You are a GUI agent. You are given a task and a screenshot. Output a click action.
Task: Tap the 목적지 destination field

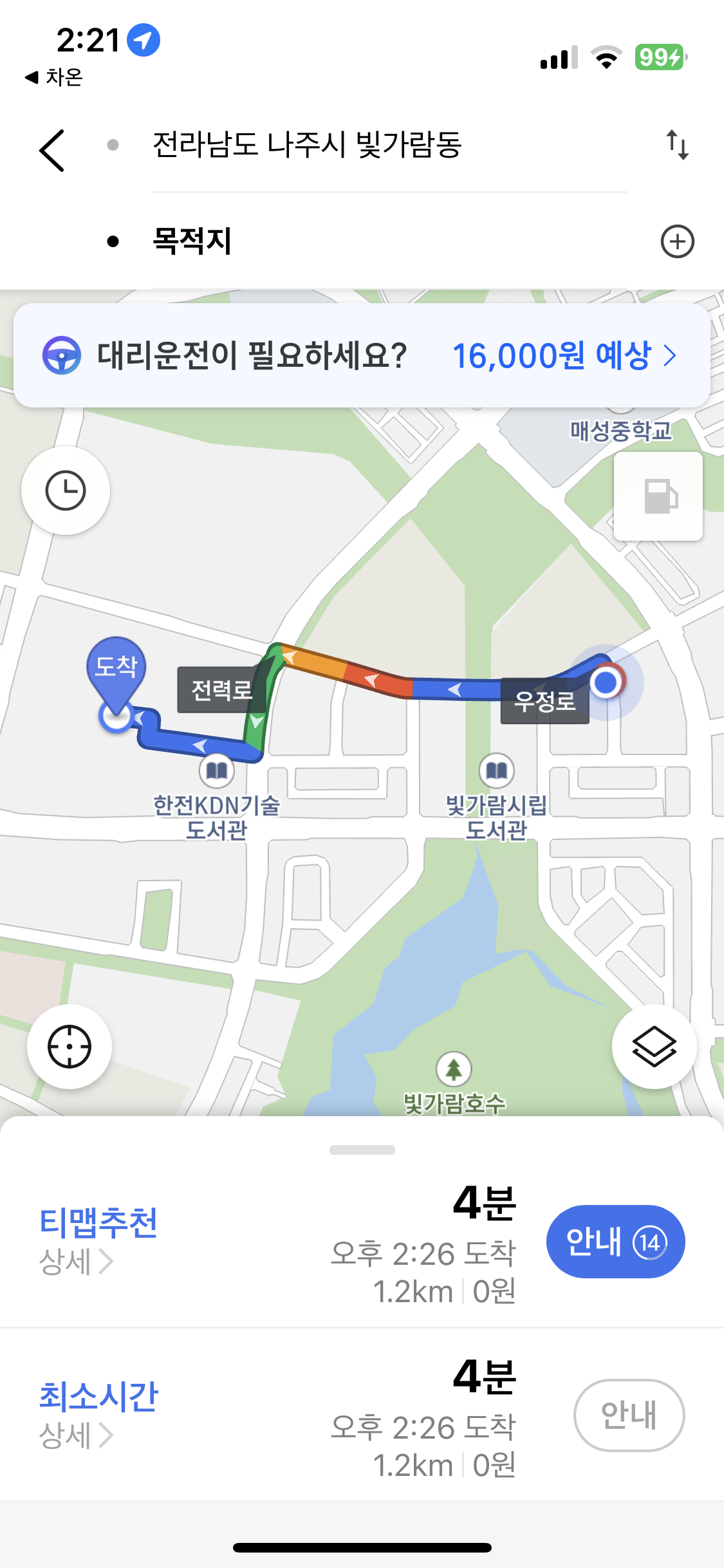point(193,241)
